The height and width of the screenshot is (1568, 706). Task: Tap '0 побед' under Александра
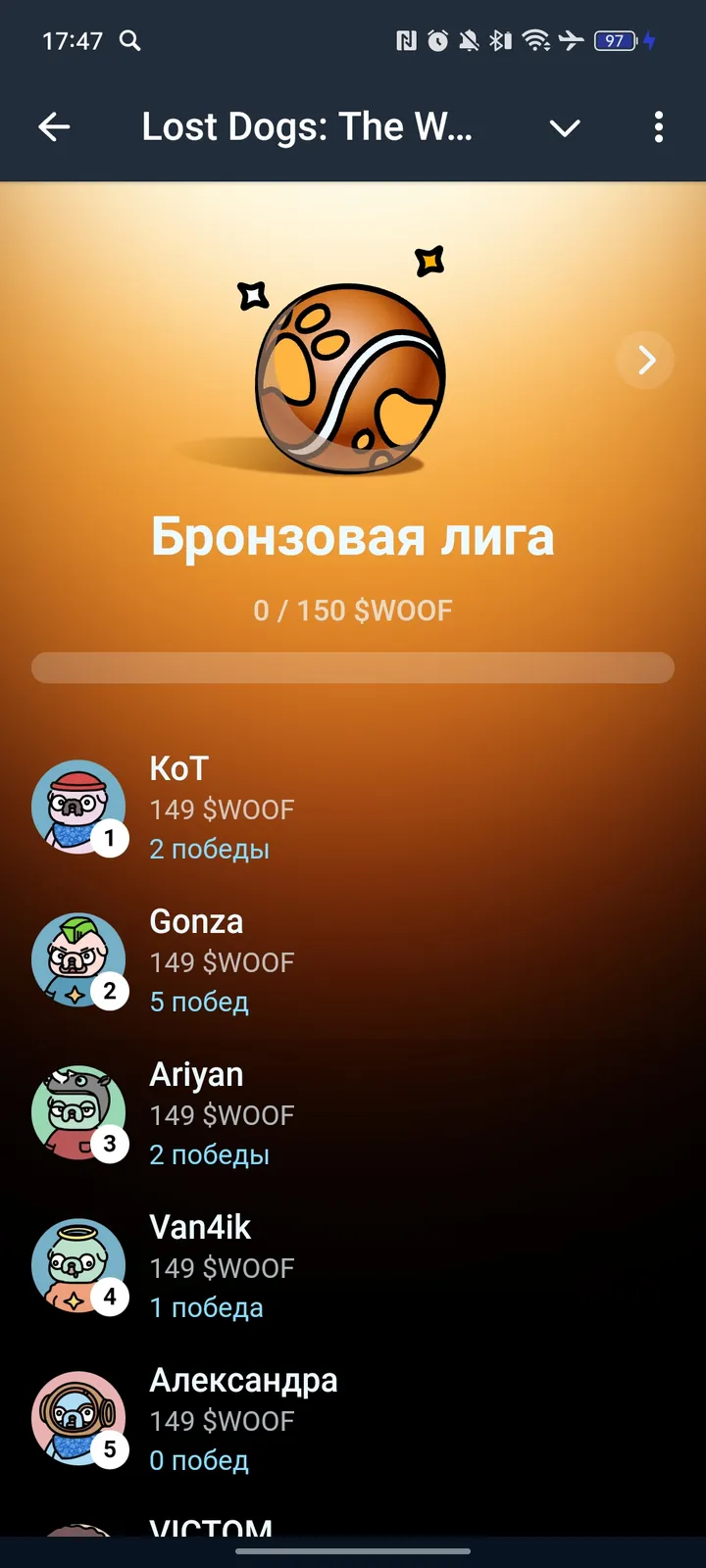tap(198, 1460)
